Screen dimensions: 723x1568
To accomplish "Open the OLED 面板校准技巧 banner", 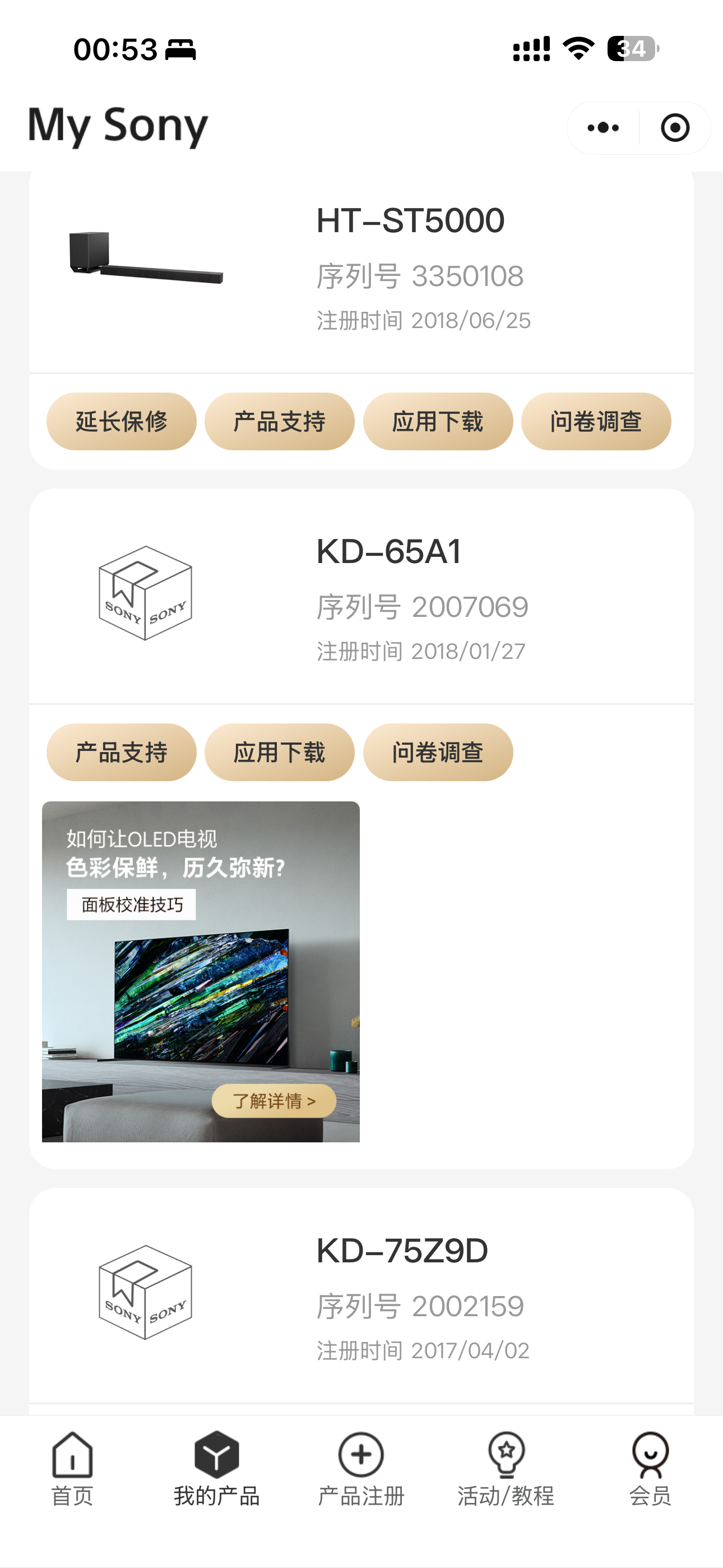I will coord(201,971).
